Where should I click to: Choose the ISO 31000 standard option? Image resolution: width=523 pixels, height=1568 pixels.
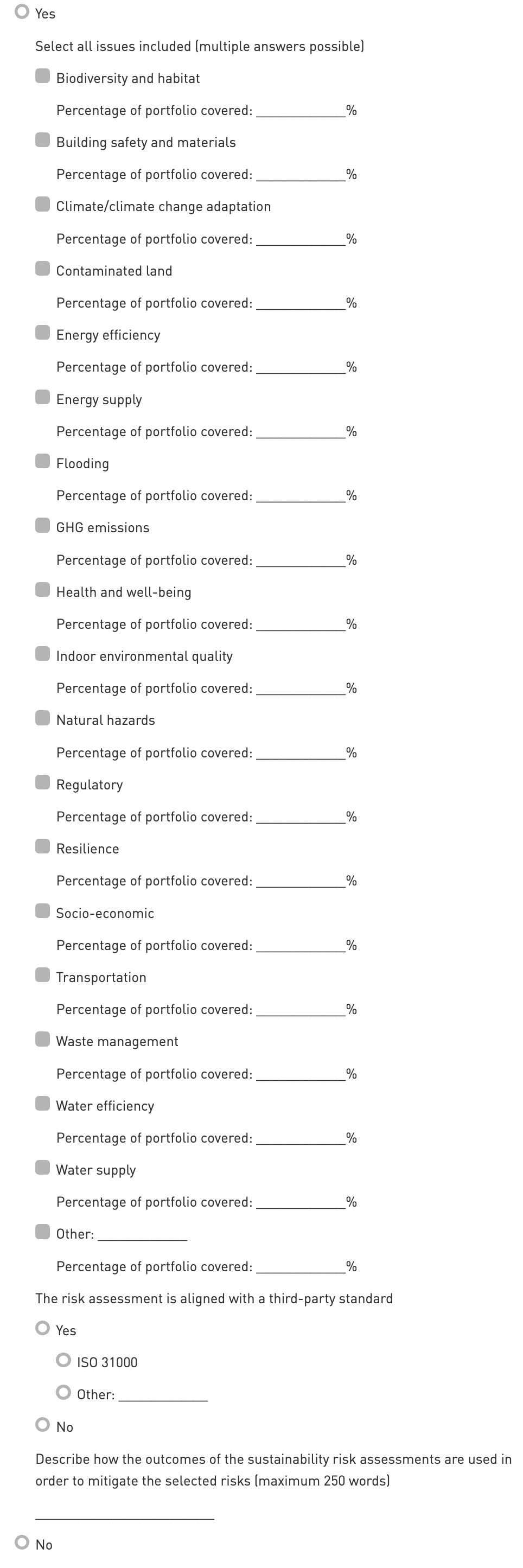click(63, 1360)
